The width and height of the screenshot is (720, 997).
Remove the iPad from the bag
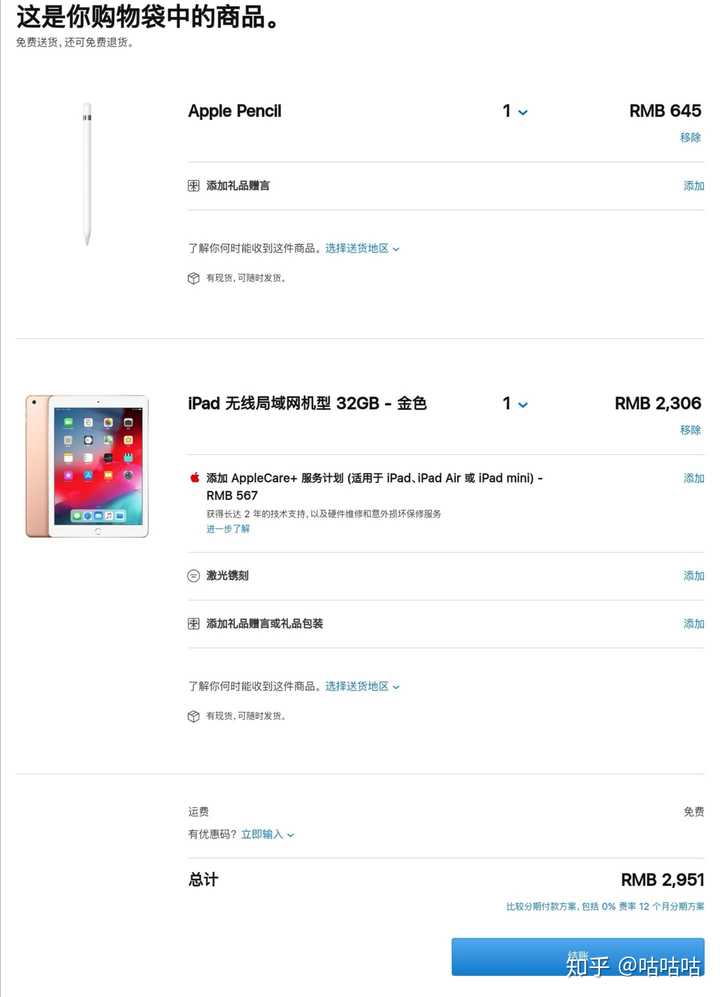[x=690, y=430]
